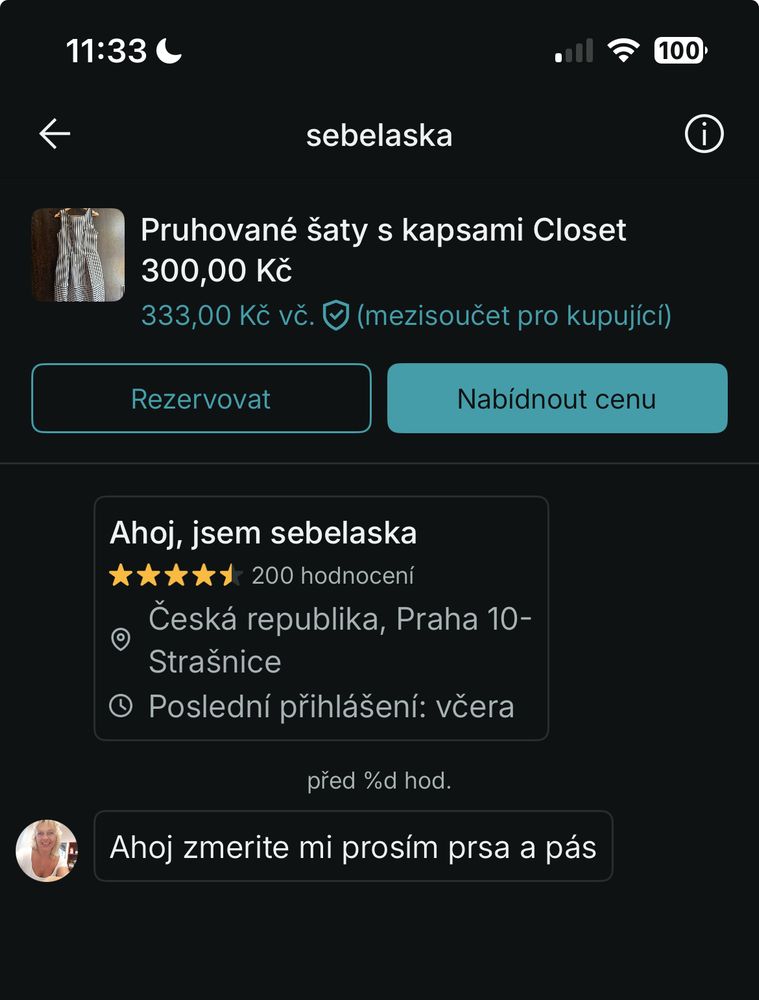Open sebelaska's profile card
759x1000 pixels.
[321, 618]
